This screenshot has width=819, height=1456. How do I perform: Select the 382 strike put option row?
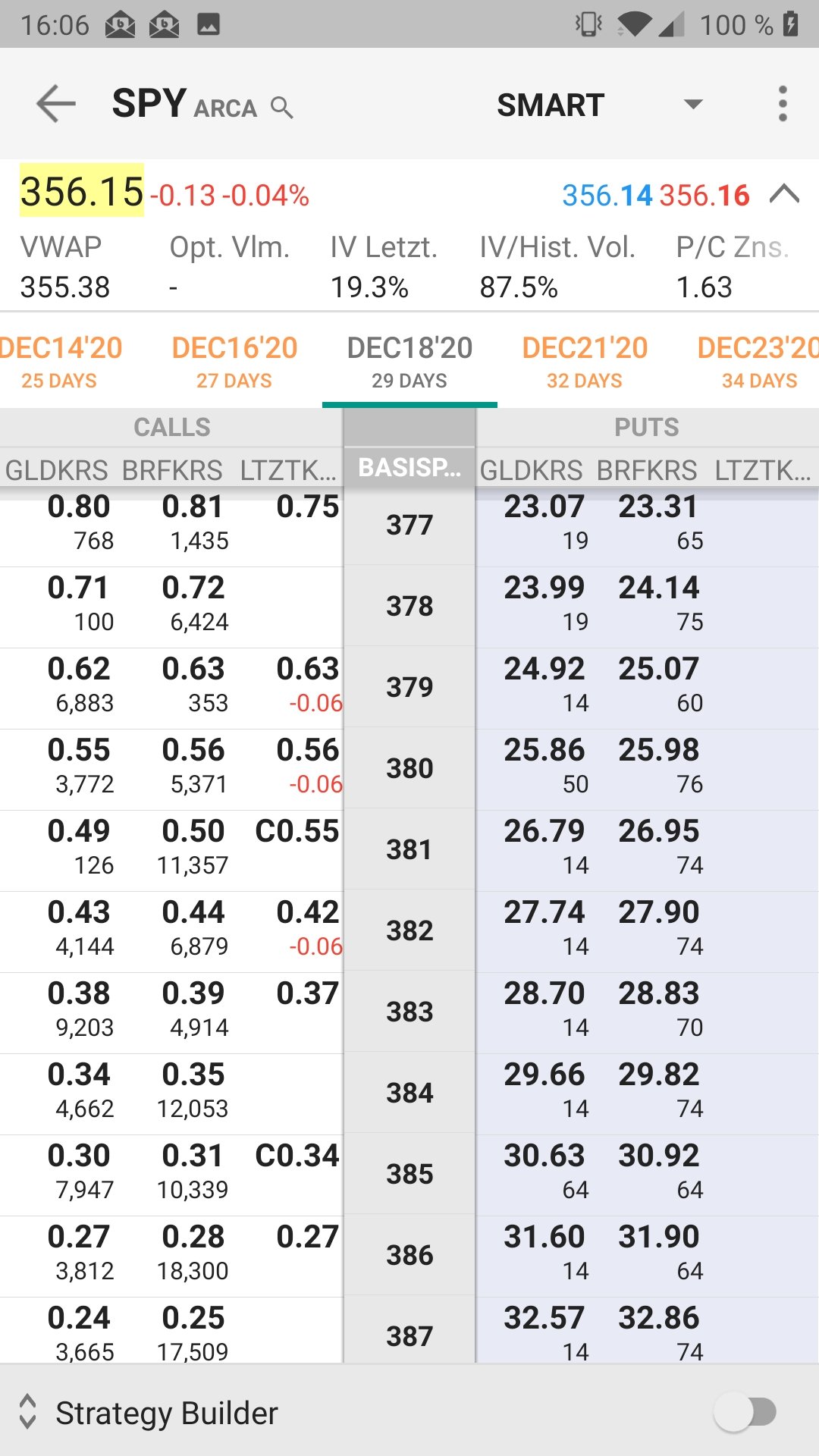(x=646, y=929)
